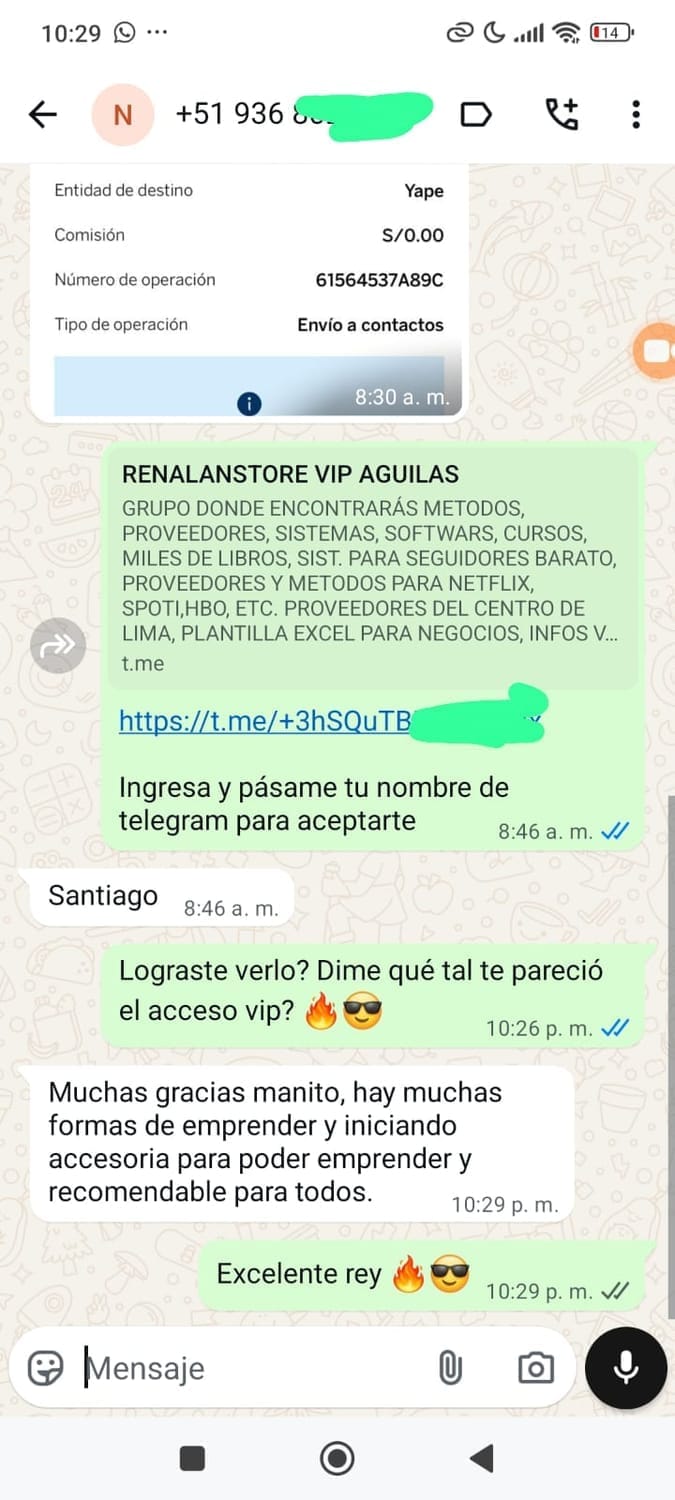Screen dimensions: 675x1500
Task: Open the emoji picker
Action: point(45,1367)
